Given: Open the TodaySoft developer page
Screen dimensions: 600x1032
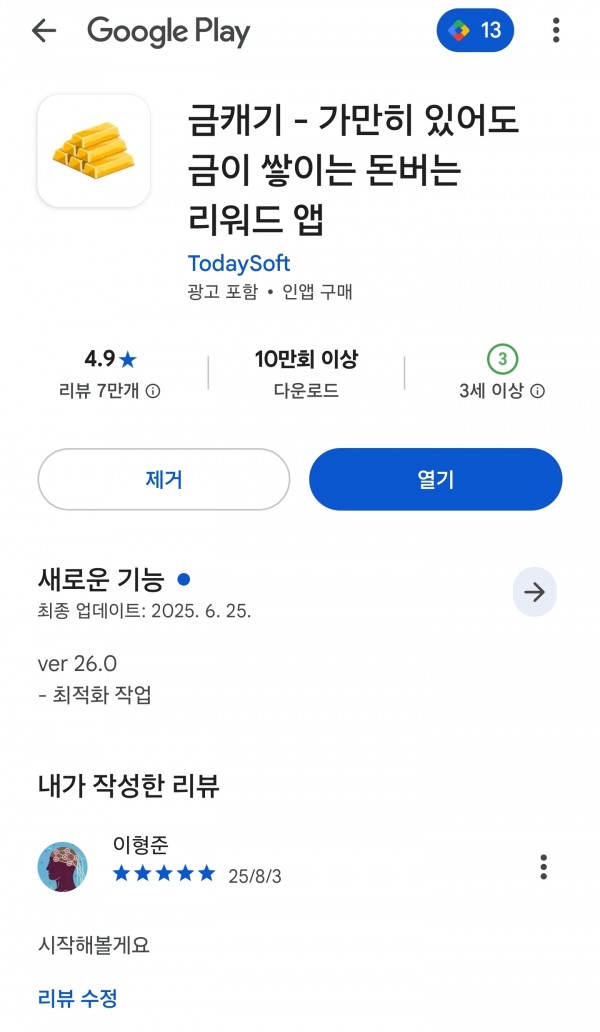Looking at the screenshot, I should click(239, 263).
